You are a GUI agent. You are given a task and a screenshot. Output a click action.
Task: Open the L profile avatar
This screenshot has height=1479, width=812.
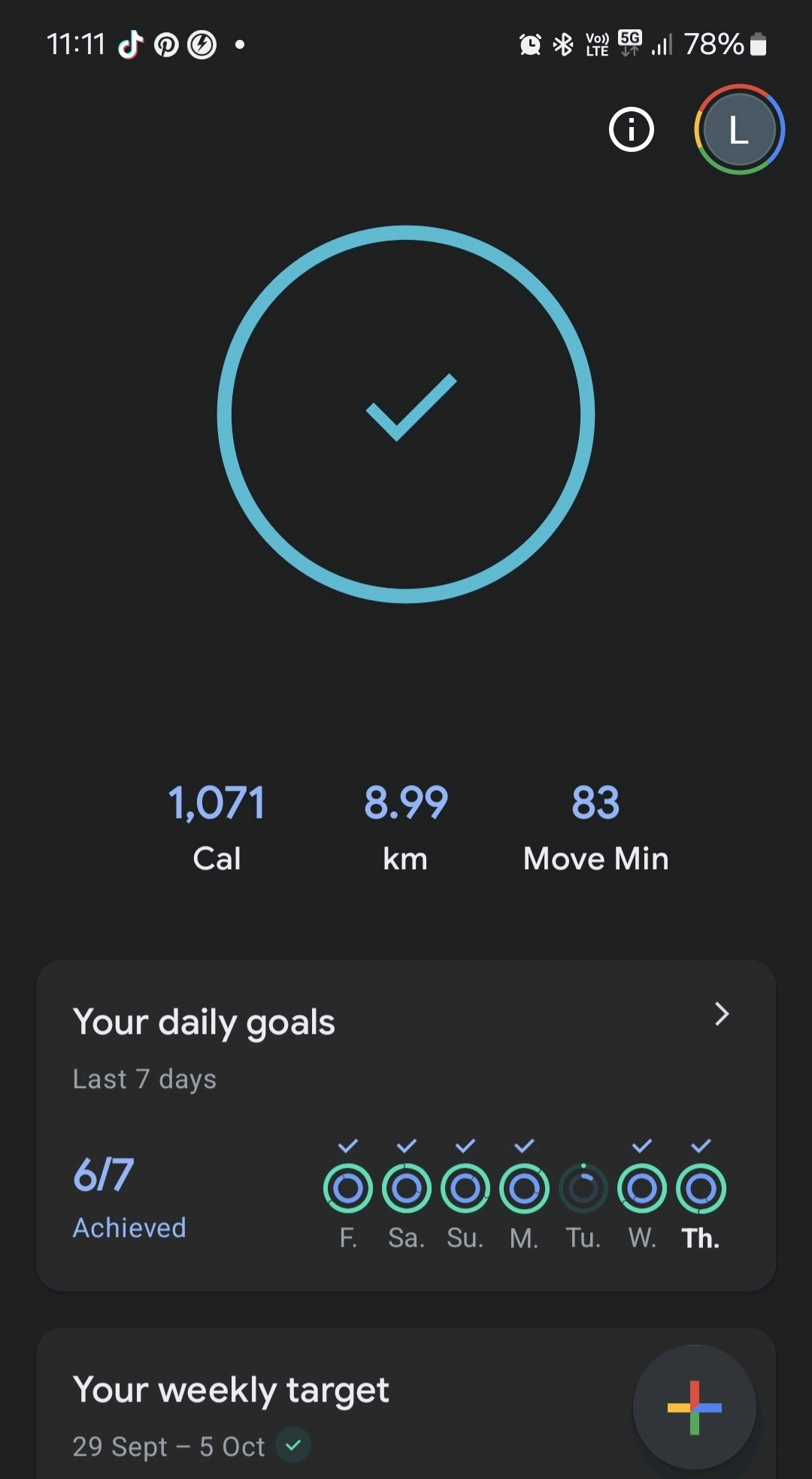(x=739, y=130)
